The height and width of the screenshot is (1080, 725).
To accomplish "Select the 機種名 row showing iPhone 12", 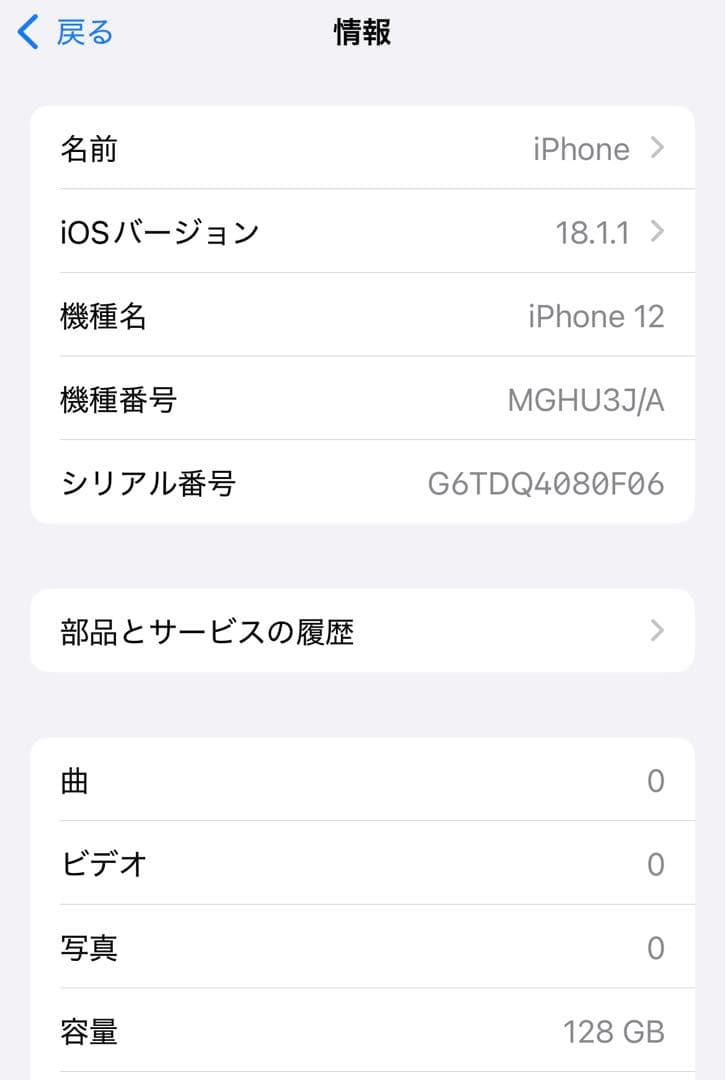I will click(x=360, y=316).
